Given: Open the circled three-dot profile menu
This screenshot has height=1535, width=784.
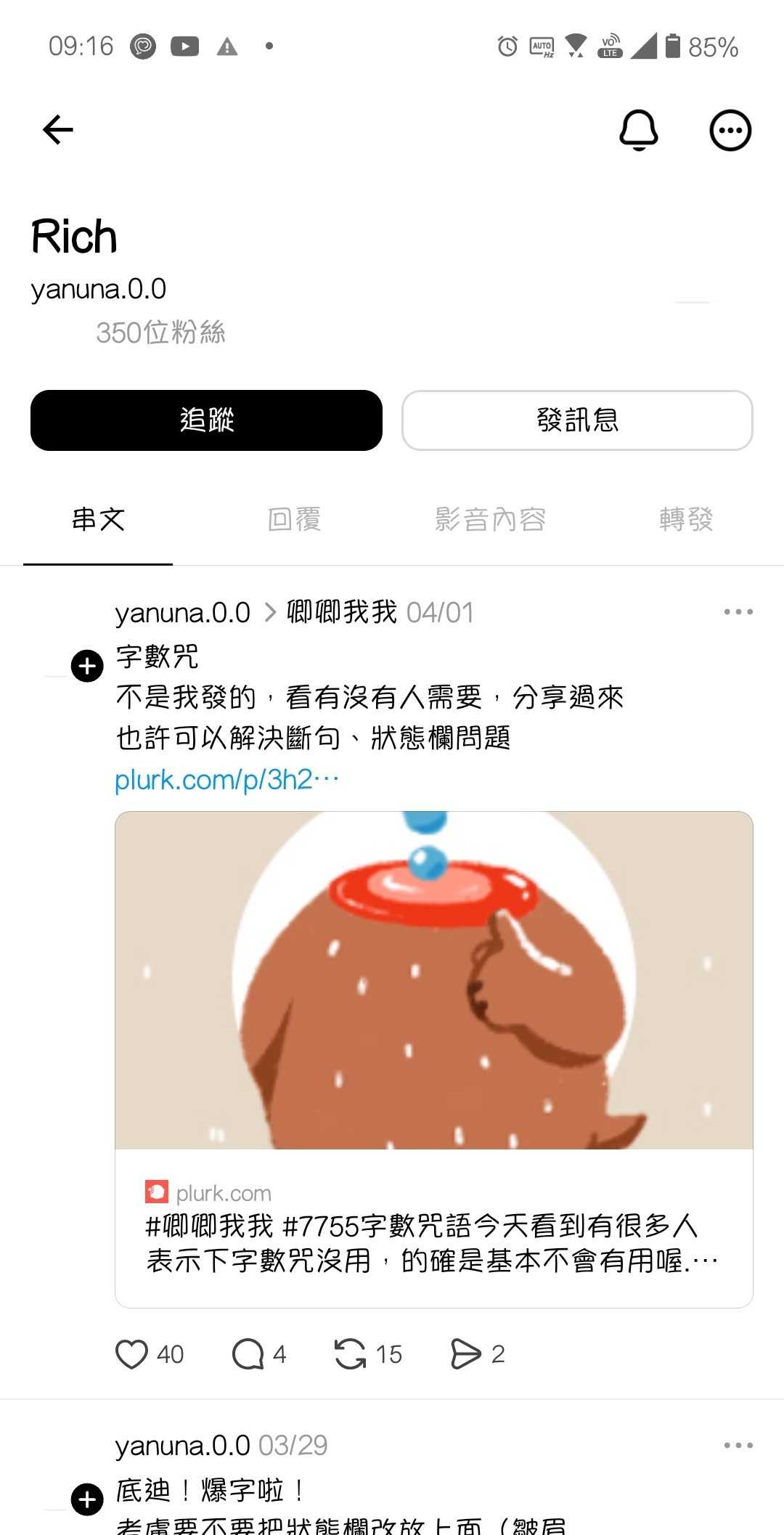Looking at the screenshot, I should [x=730, y=131].
